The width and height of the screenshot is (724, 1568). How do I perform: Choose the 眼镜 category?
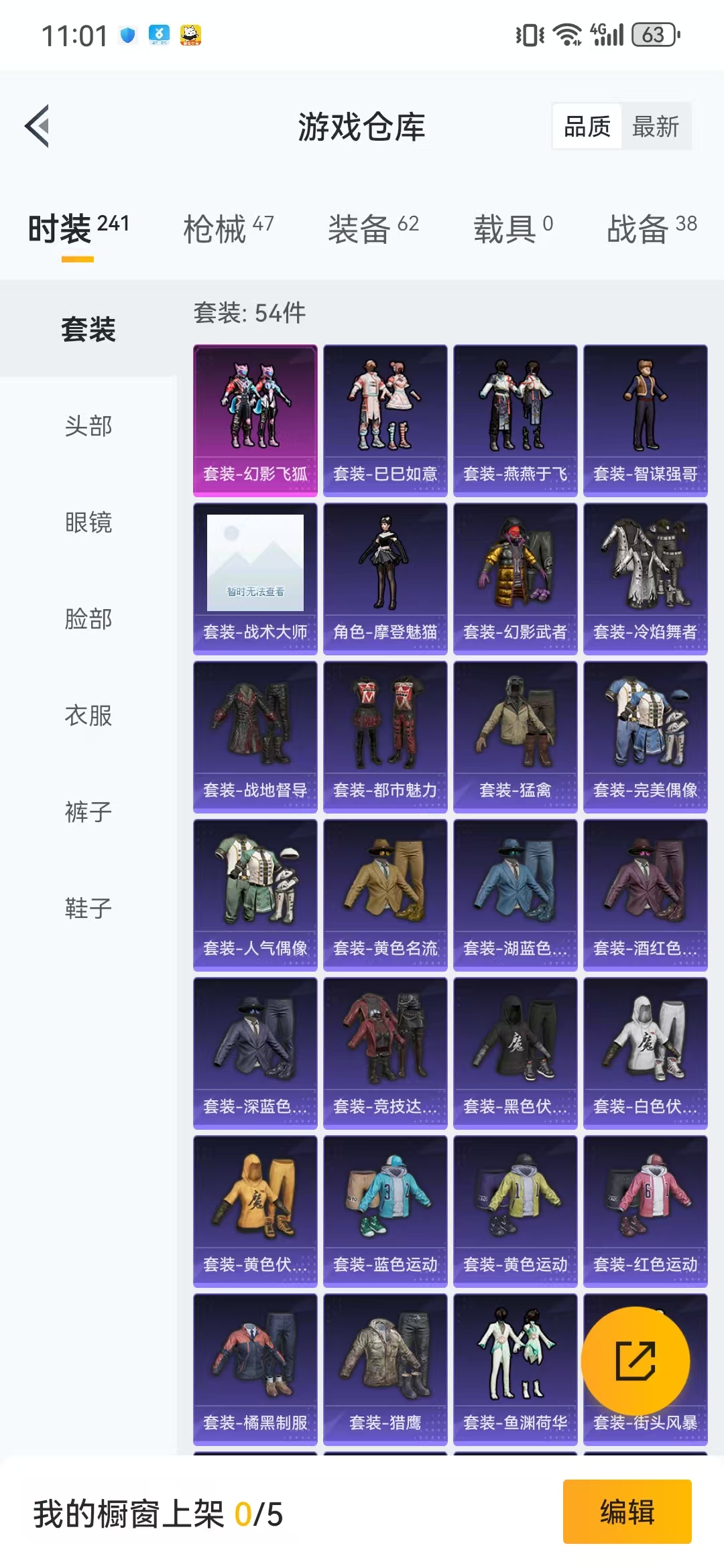click(88, 522)
